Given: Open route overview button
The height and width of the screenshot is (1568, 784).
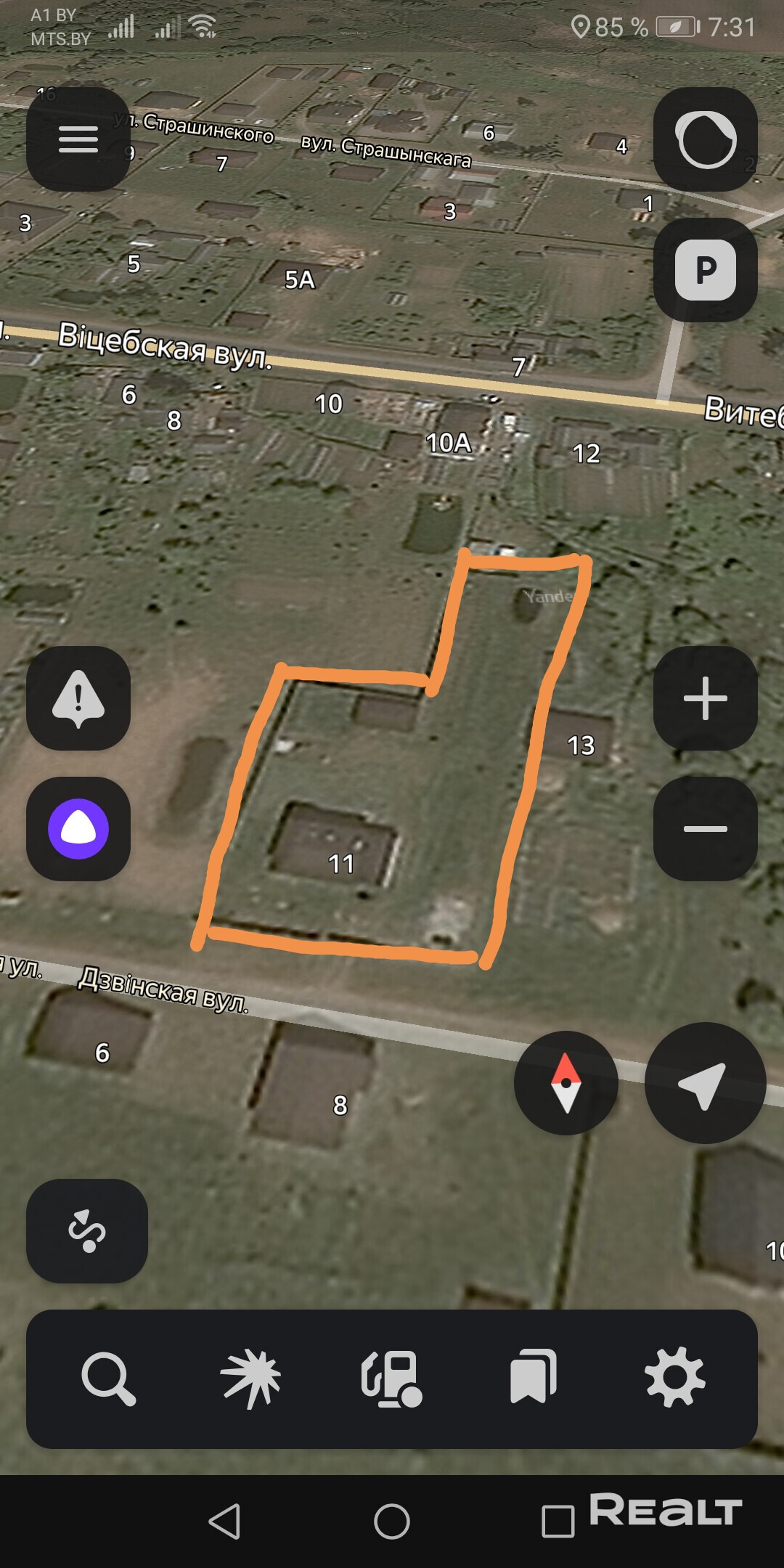Looking at the screenshot, I should [87, 1231].
